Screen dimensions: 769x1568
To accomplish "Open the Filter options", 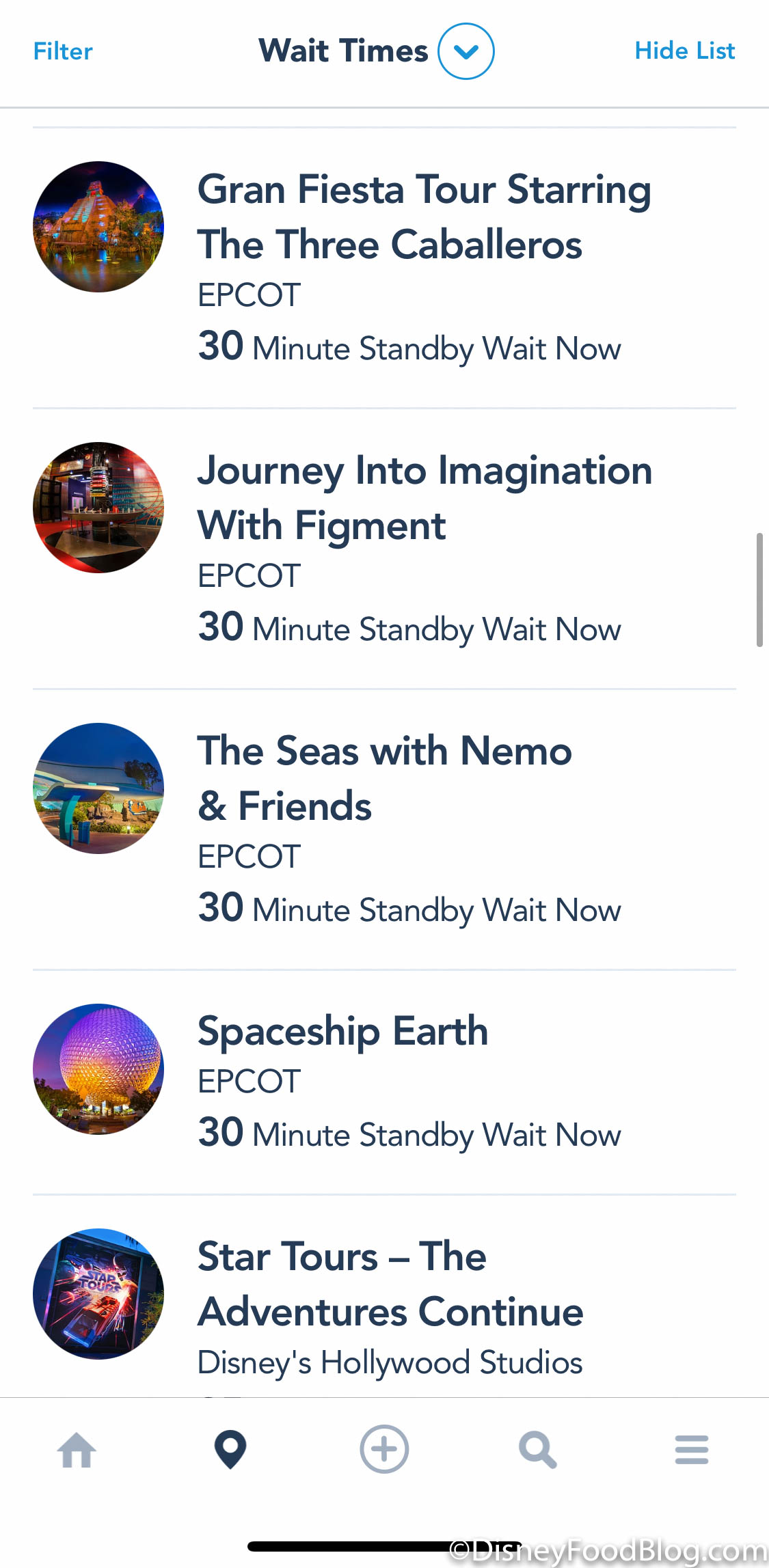I will [x=63, y=51].
